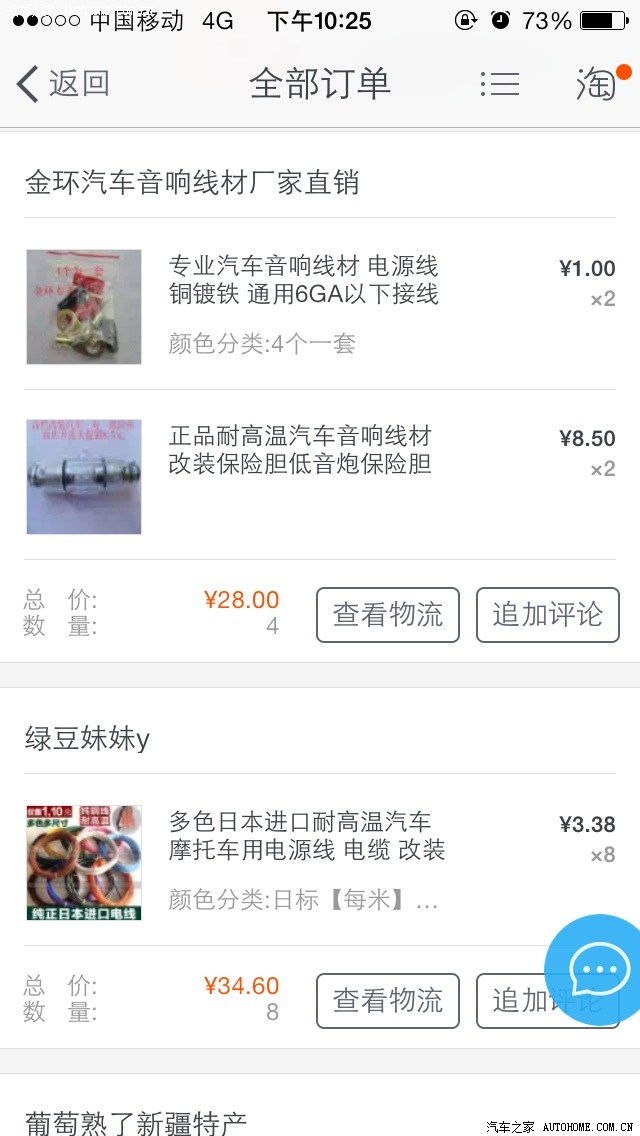Open the 多色日本进口耐高温汽车 电源线 item
The image size is (640, 1136).
[x=306, y=836]
